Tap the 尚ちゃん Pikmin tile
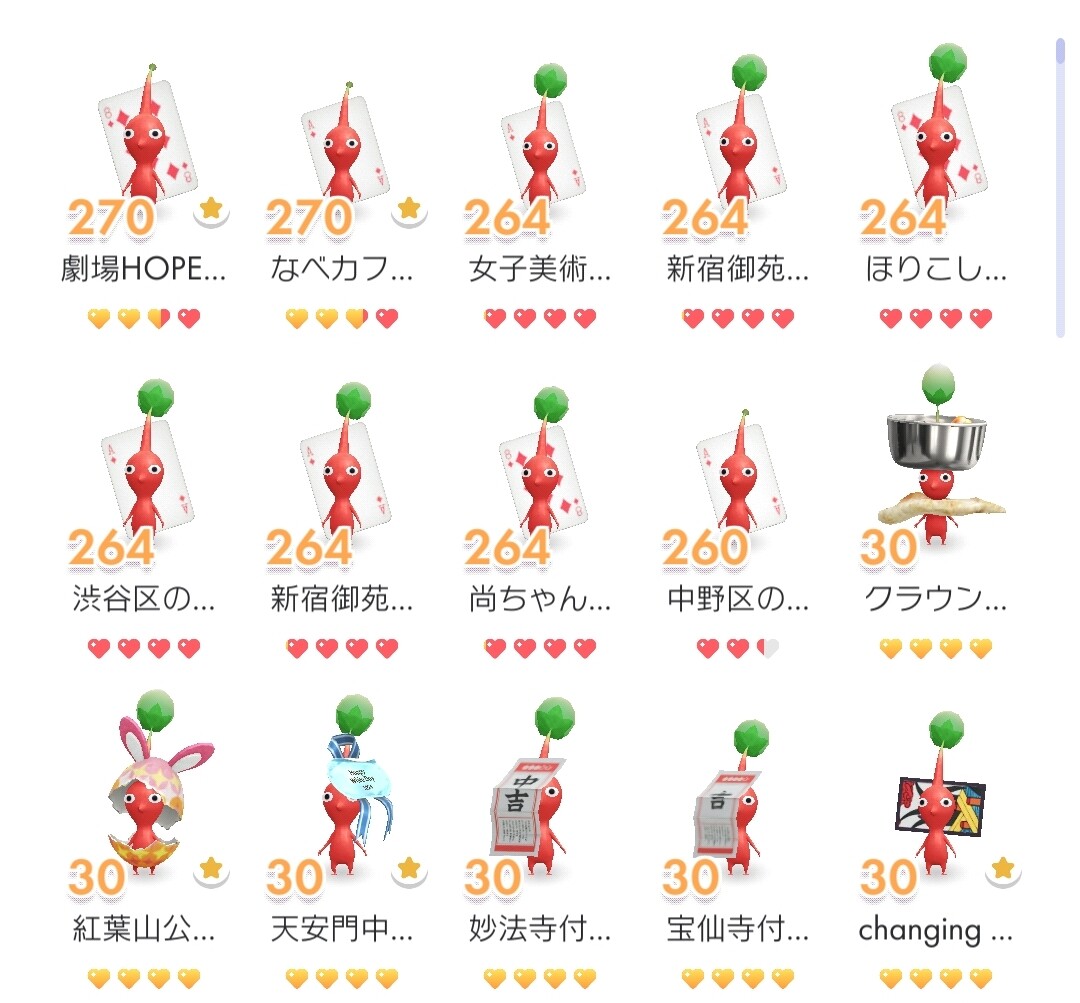Image resolution: width=1080 pixels, height=1003 pixels. pos(539,480)
